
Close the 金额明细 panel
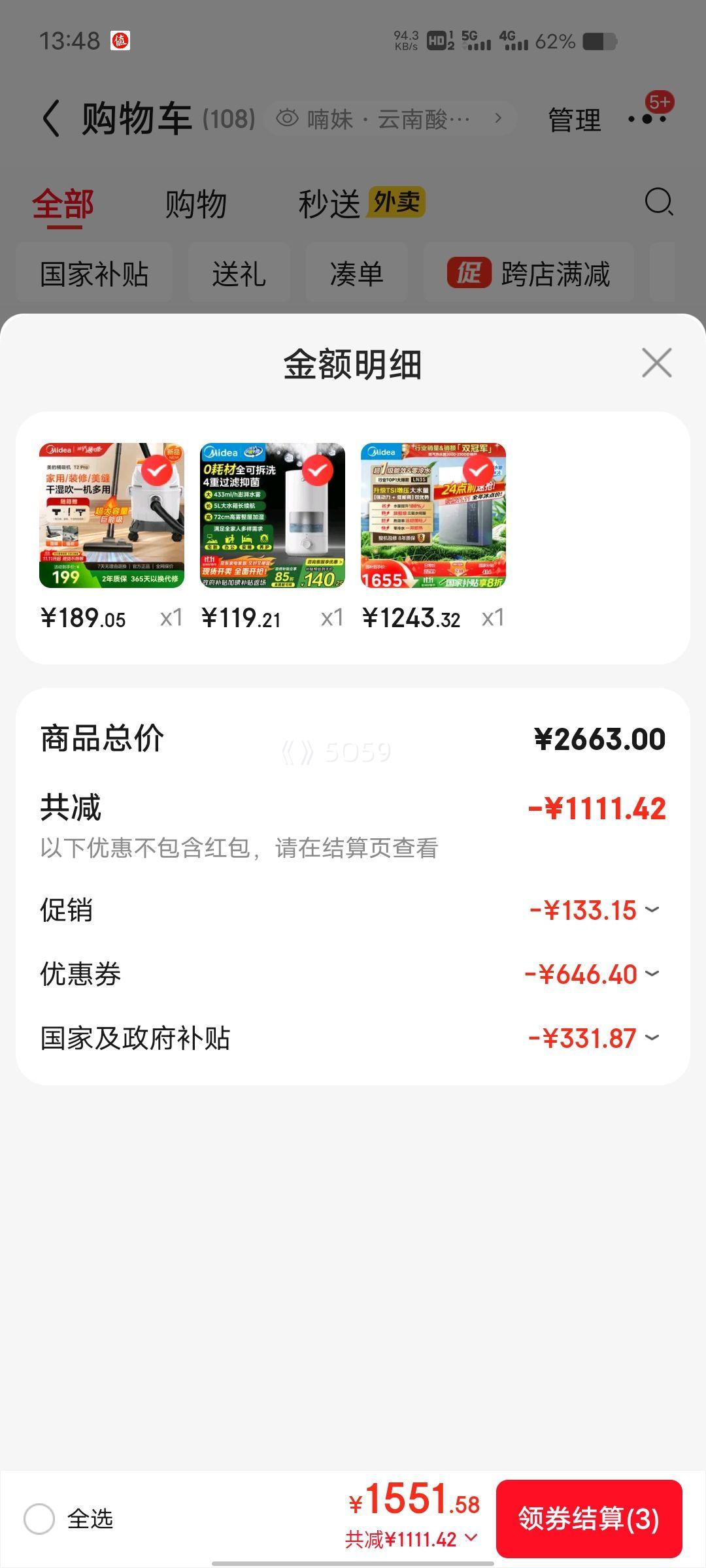(x=656, y=363)
